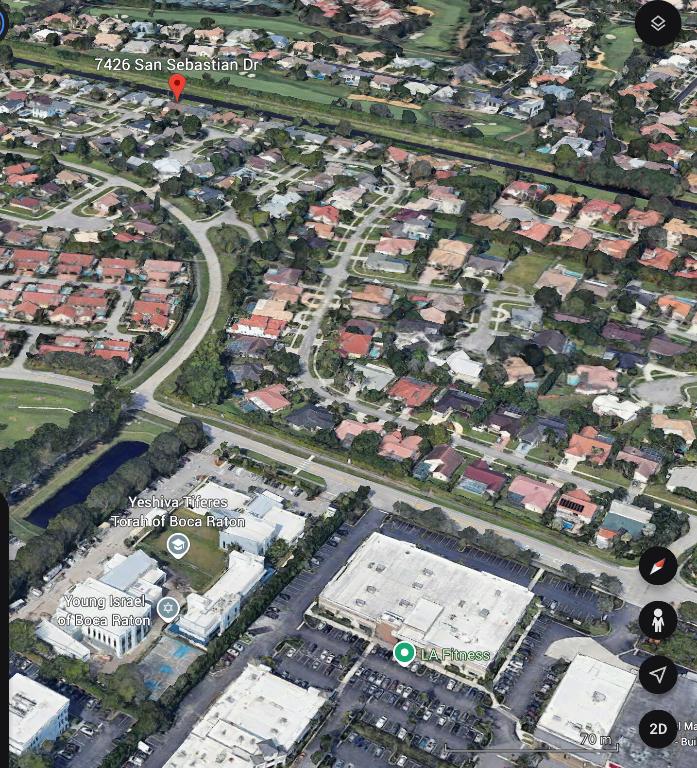
Task: Open Street View pegman
Action: point(658,621)
